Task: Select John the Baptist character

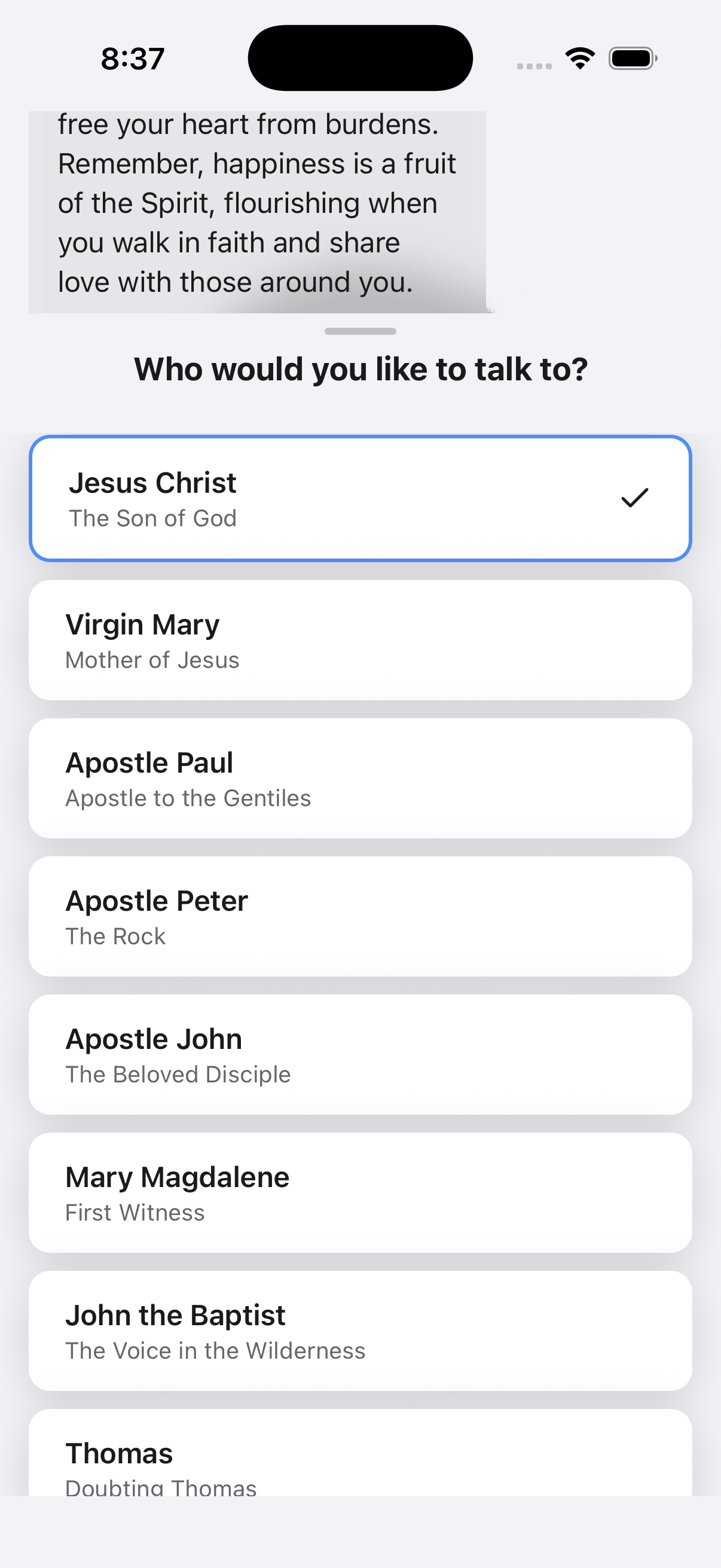Action: pos(360,1329)
